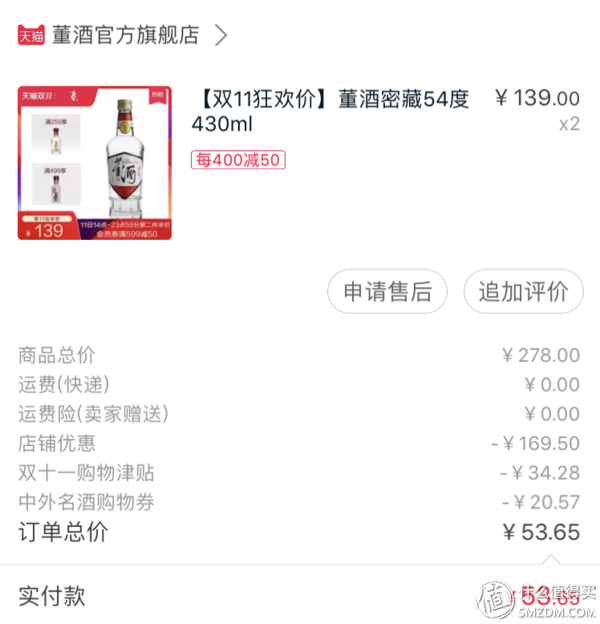The image size is (600, 624).
Task: Tap 追加评价 to add a follow-up review
Action: tap(523, 291)
